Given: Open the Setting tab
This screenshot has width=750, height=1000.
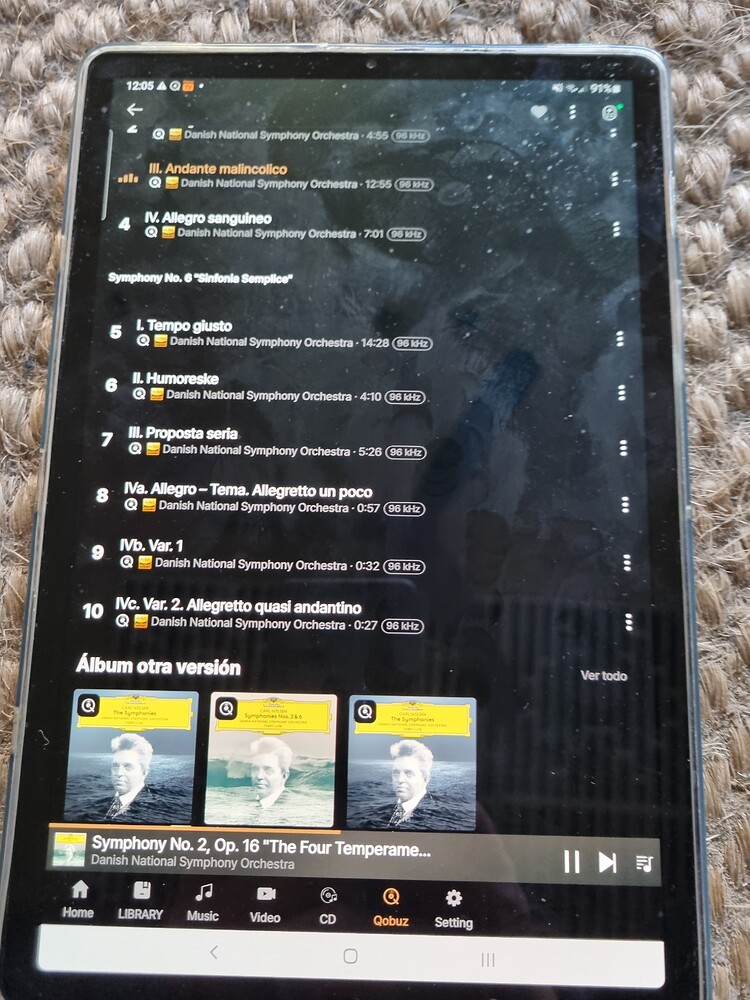Looking at the screenshot, I should [453, 908].
